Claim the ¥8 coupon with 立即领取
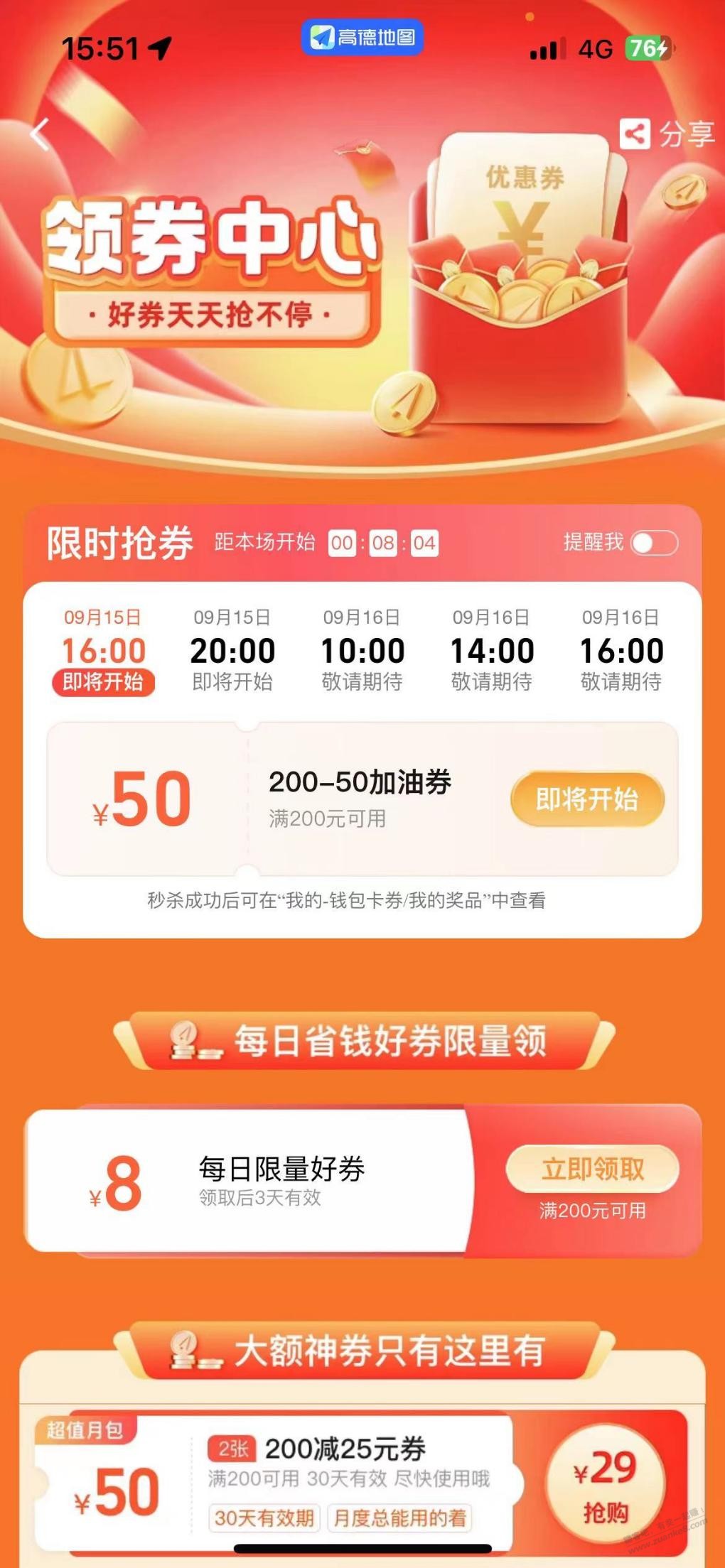The image size is (725, 1568). tap(592, 1169)
